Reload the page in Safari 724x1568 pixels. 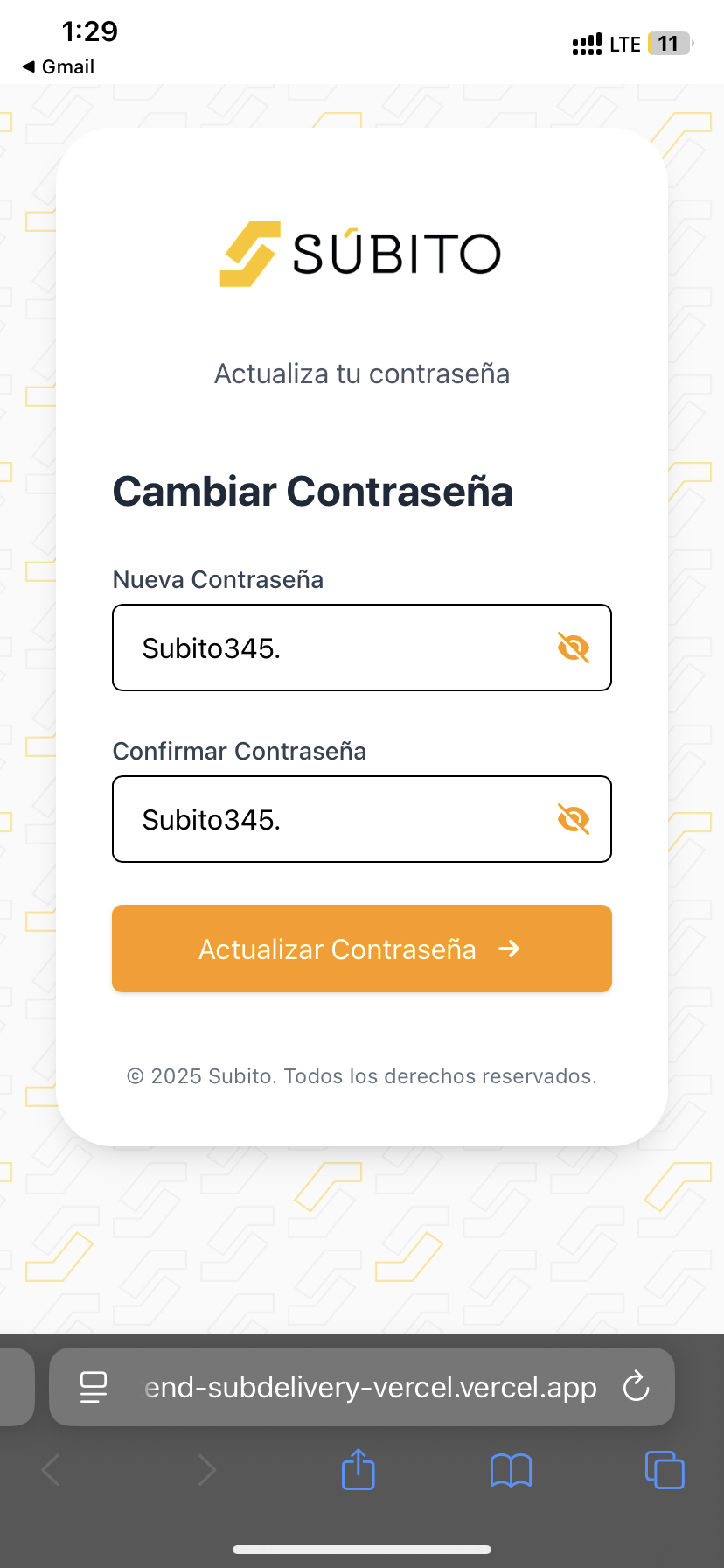tap(636, 1387)
